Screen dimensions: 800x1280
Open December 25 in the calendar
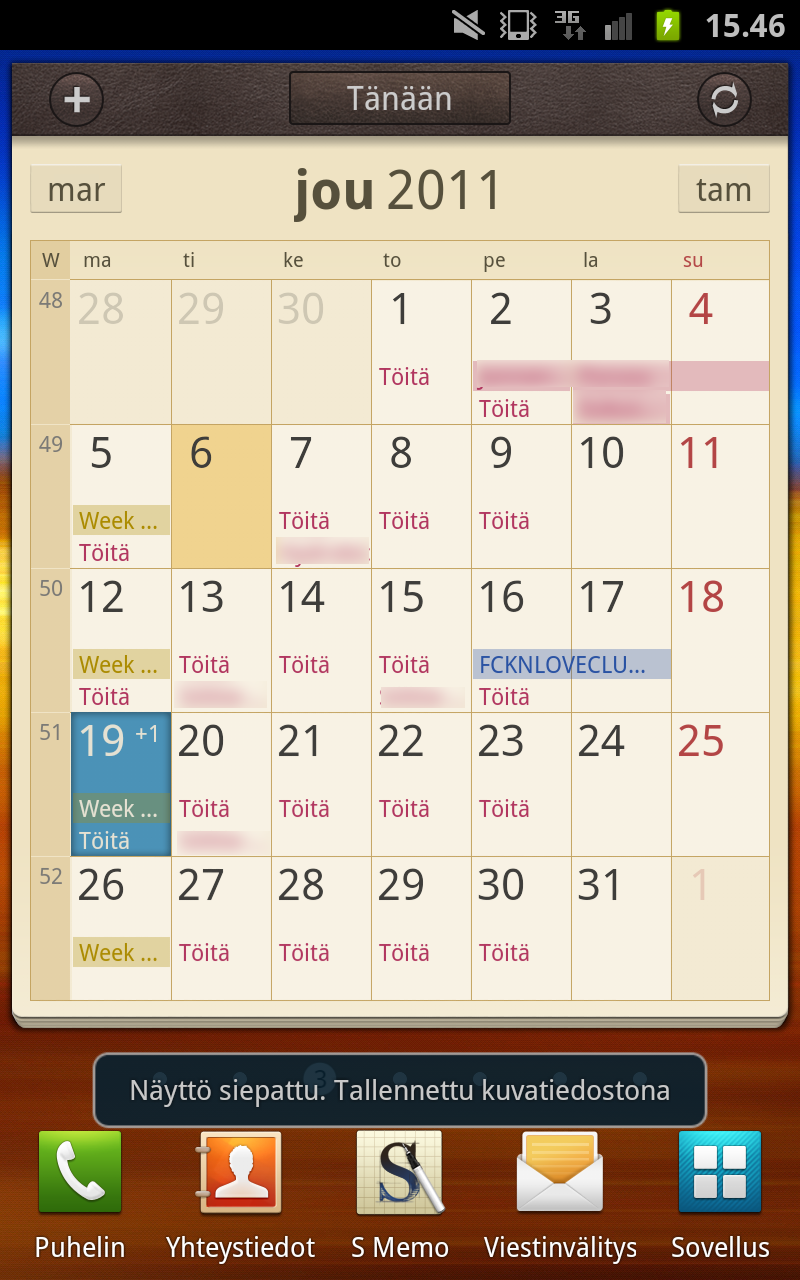pyautogui.click(x=720, y=784)
